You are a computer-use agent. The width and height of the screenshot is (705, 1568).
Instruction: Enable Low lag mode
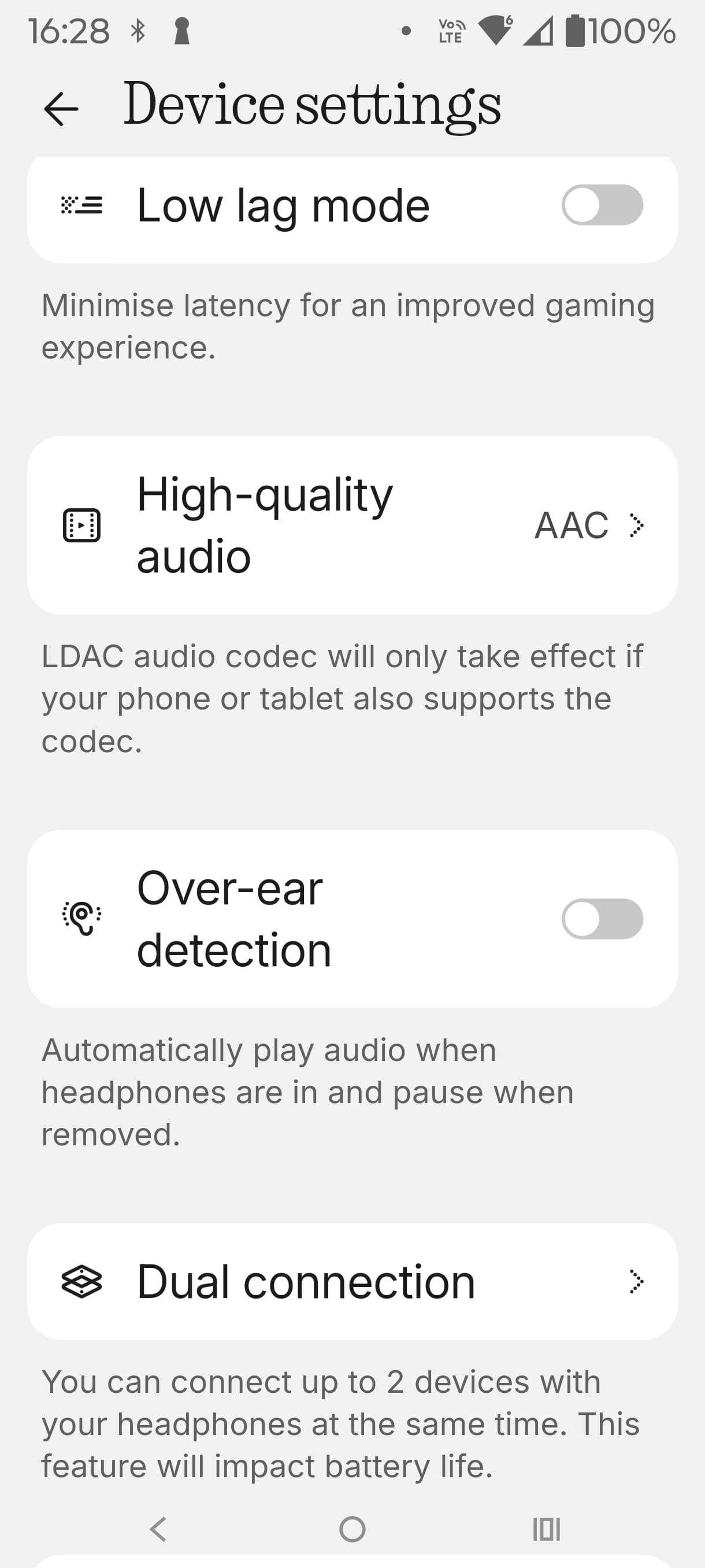[x=602, y=205]
